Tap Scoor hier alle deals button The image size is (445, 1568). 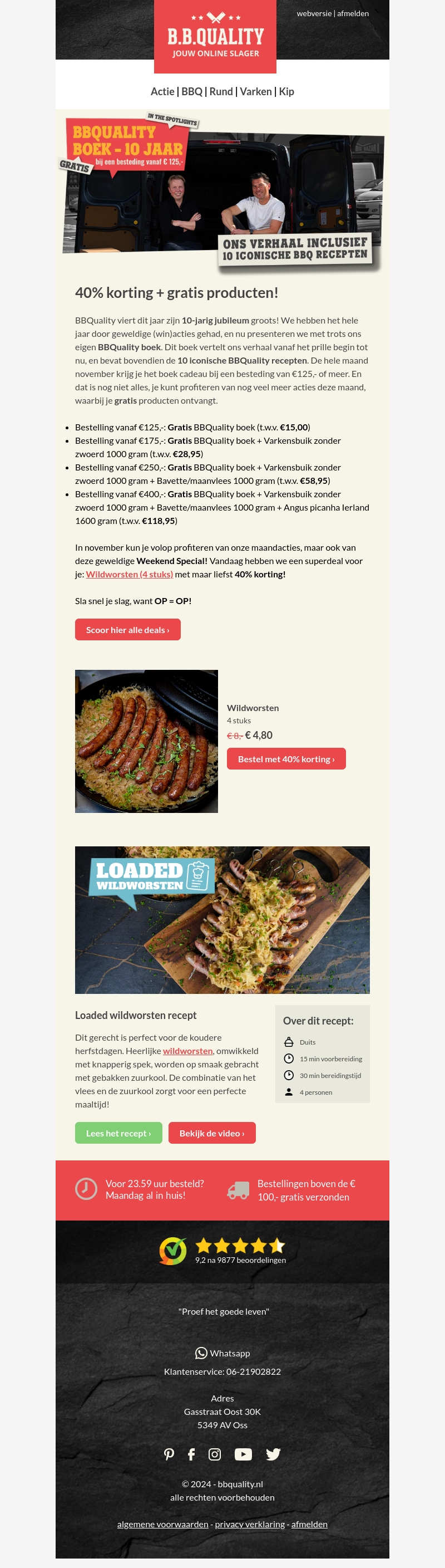(x=128, y=629)
